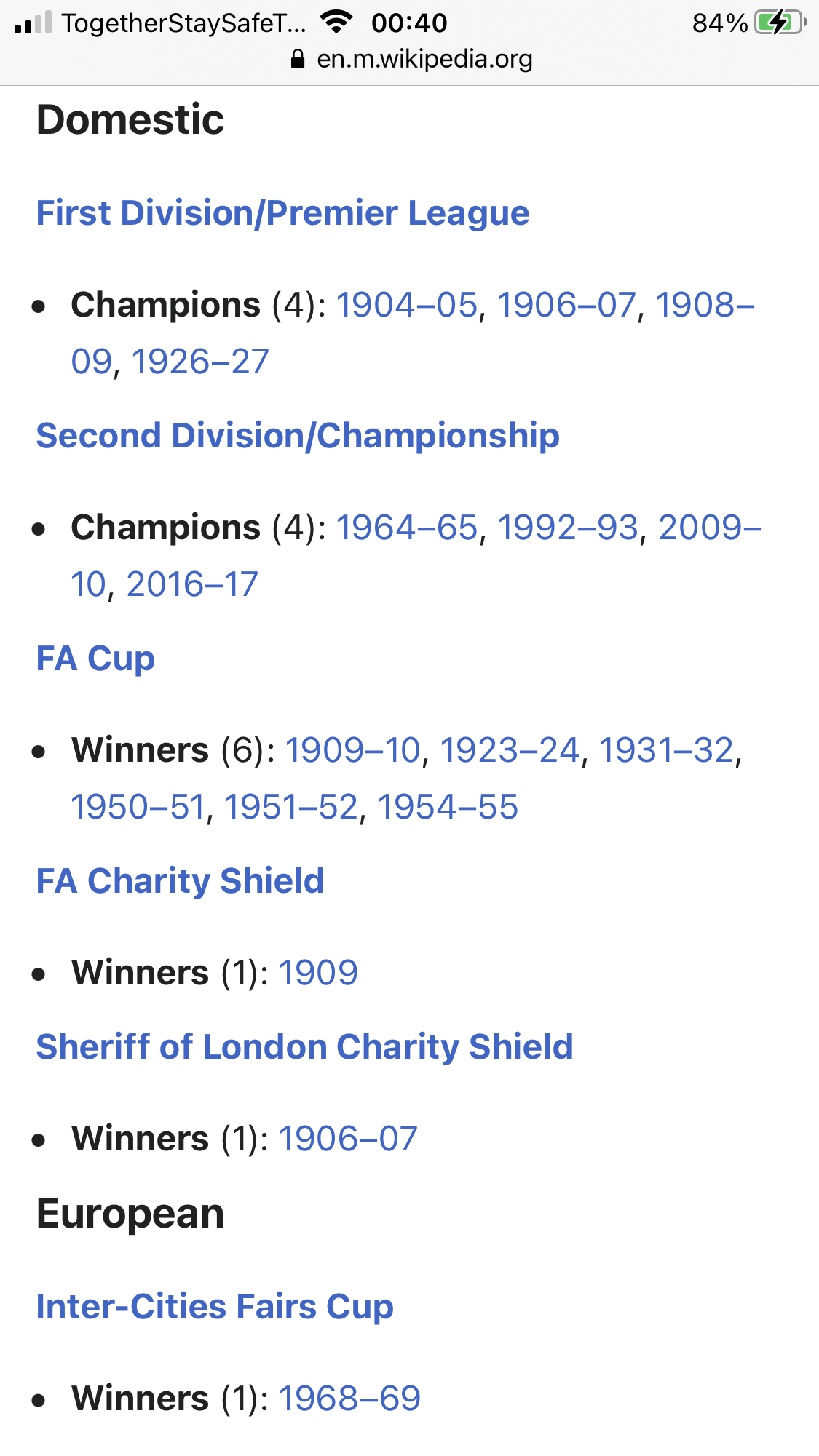Screen dimensions: 819x1456
Task: Open the 2016–17 season link
Action: click(x=192, y=584)
